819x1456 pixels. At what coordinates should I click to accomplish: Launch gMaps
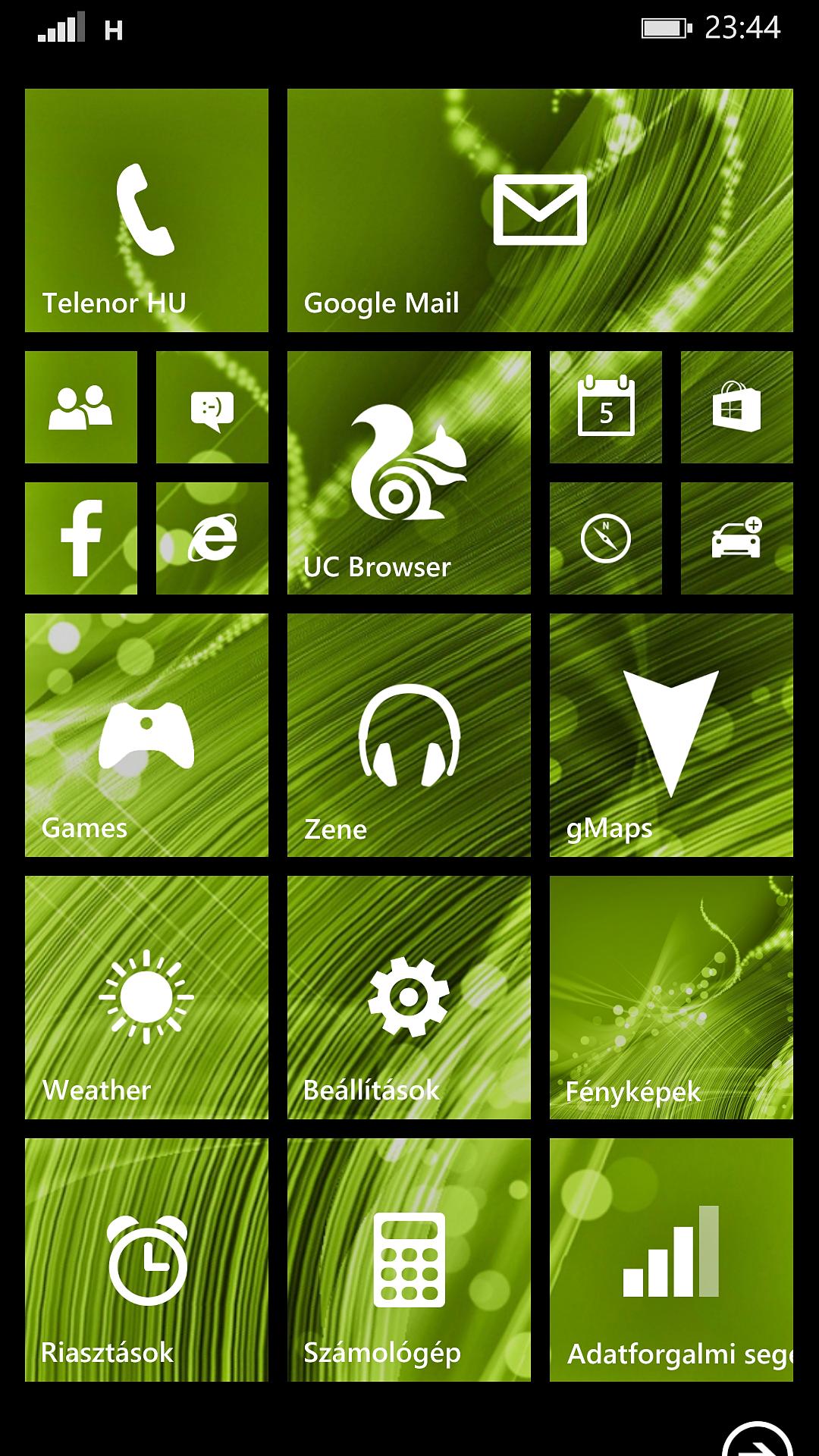click(671, 735)
